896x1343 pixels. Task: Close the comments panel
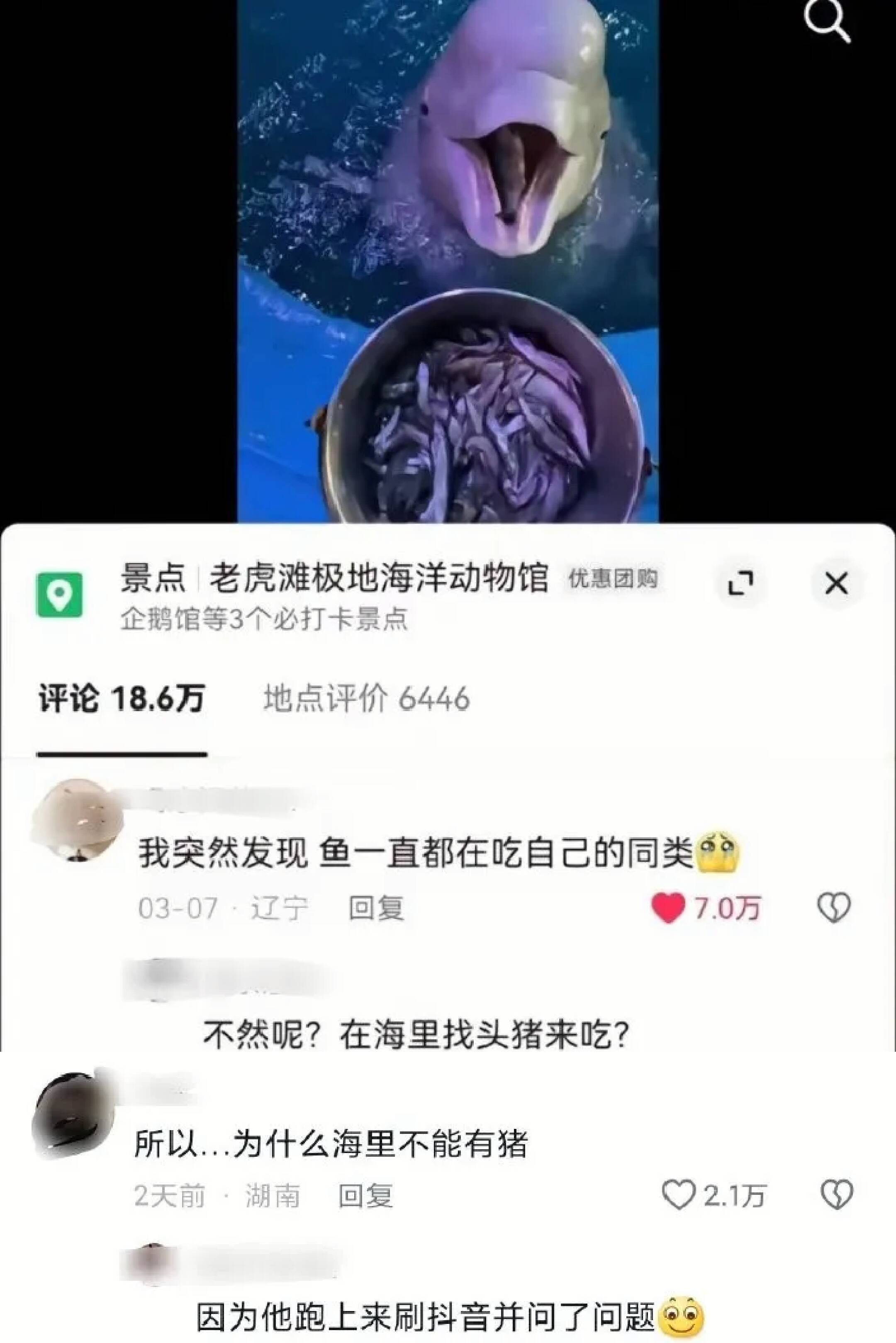click(x=837, y=583)
